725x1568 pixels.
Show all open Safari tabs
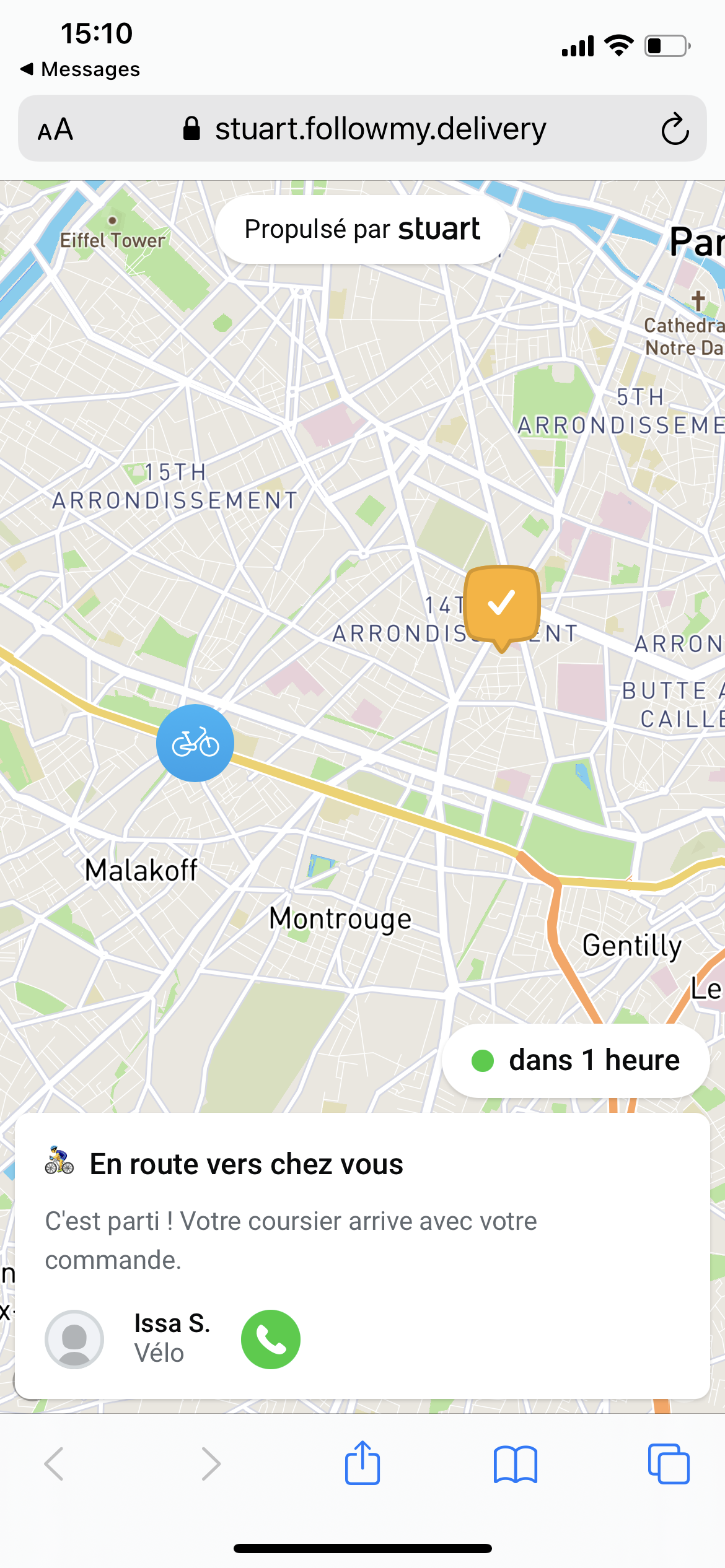point(668,1464)
